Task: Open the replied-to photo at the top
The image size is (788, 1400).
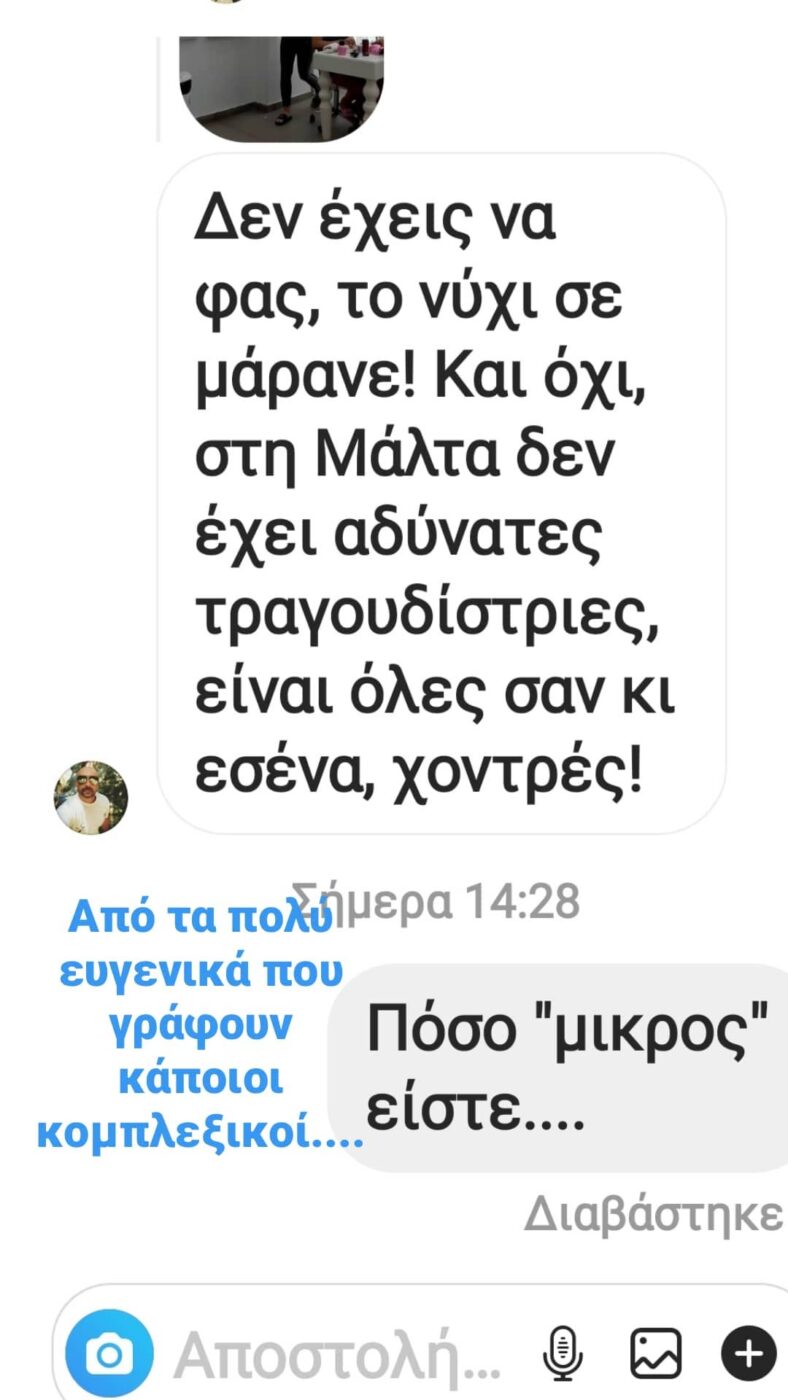Action: coord(281,88)
